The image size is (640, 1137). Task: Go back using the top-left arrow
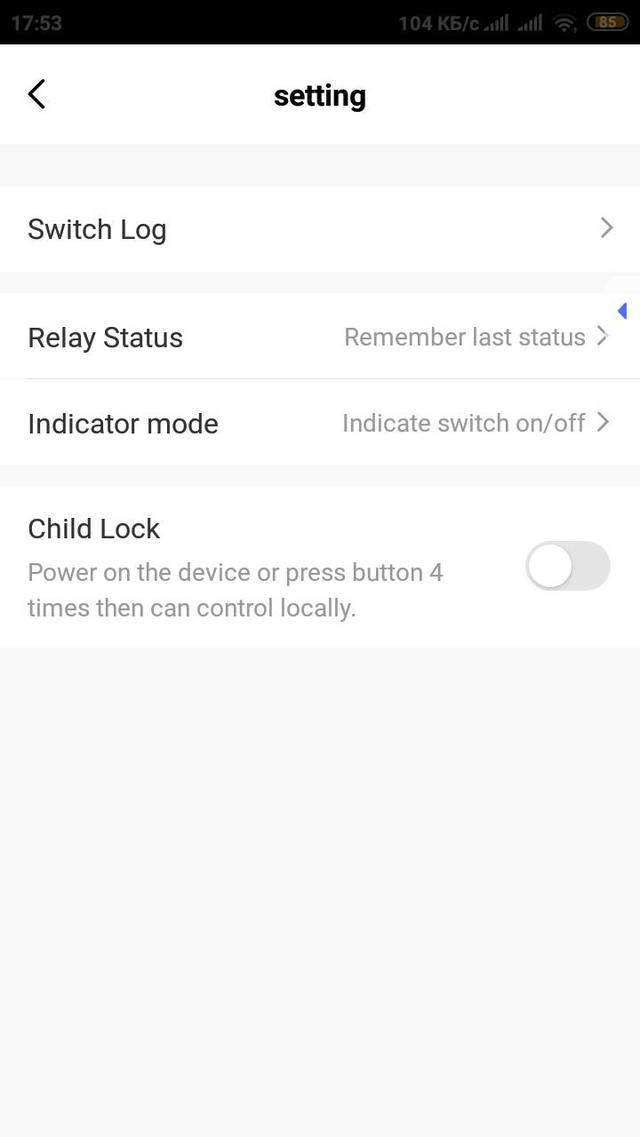37,94
